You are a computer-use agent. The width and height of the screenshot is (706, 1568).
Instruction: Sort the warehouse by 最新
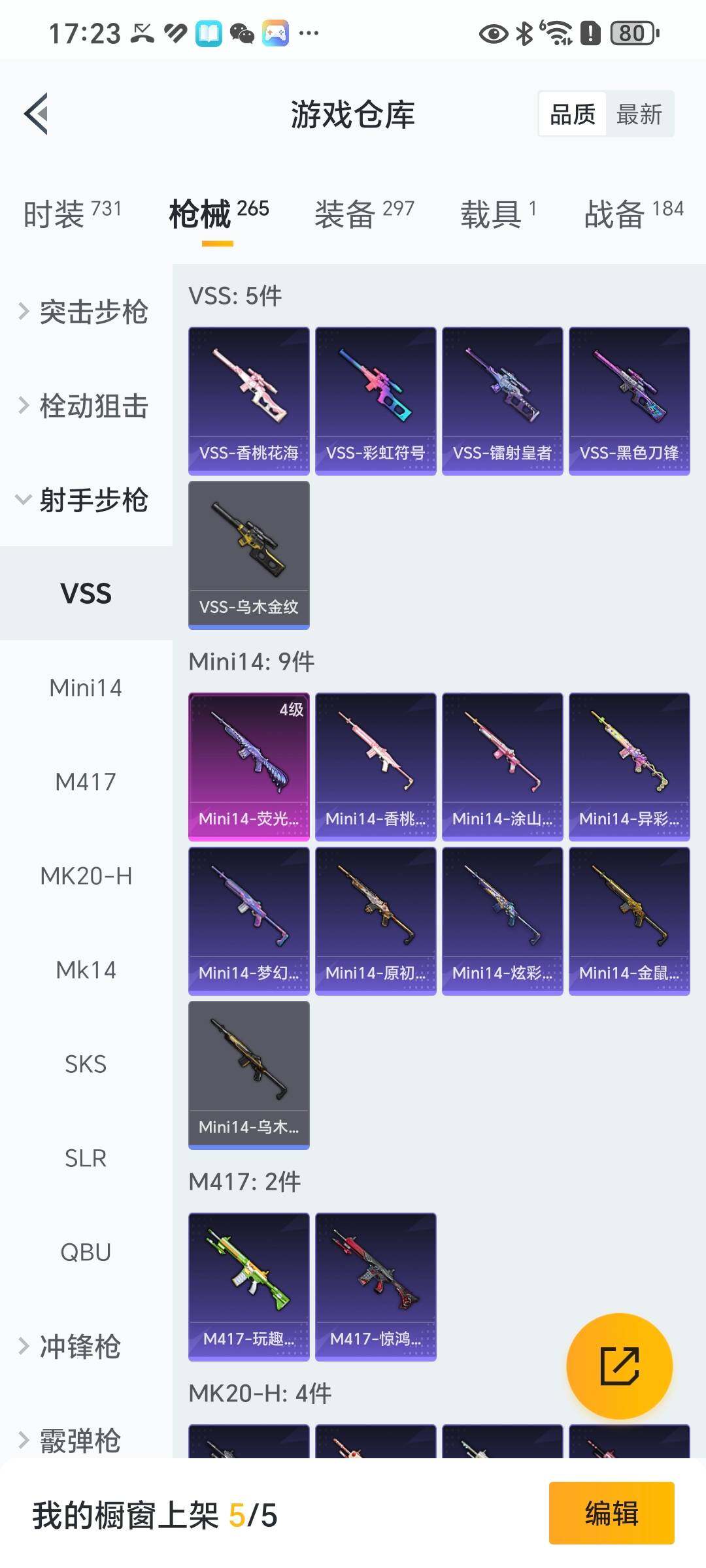(639, 114)
